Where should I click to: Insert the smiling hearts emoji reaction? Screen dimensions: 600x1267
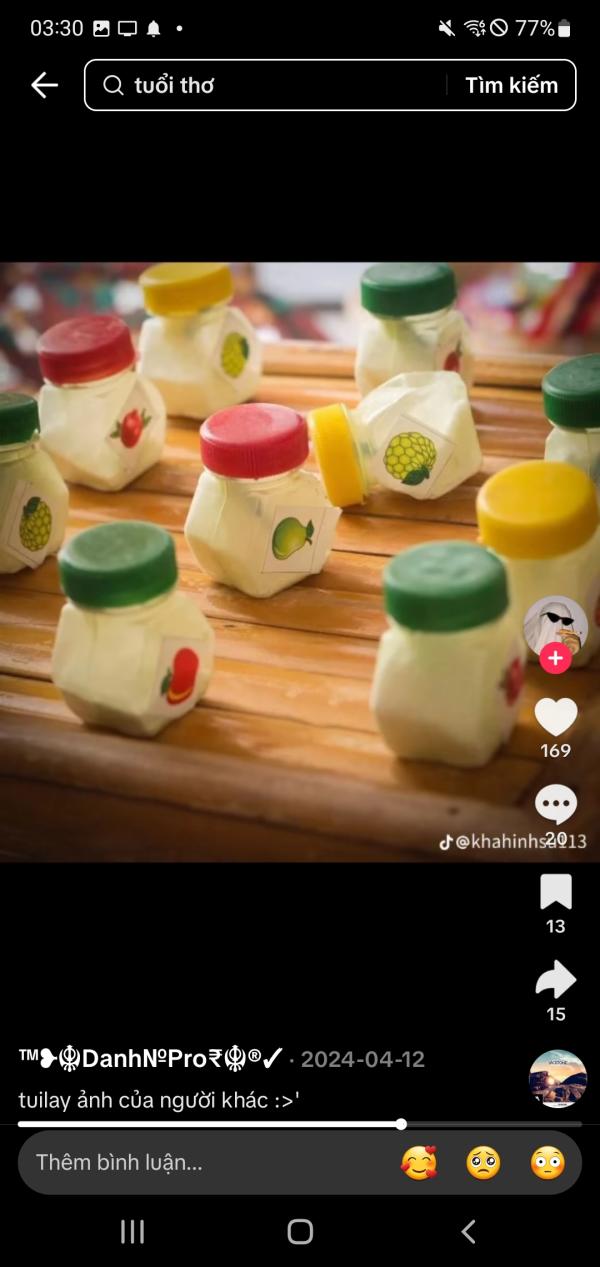click(x=419, y=1162)
